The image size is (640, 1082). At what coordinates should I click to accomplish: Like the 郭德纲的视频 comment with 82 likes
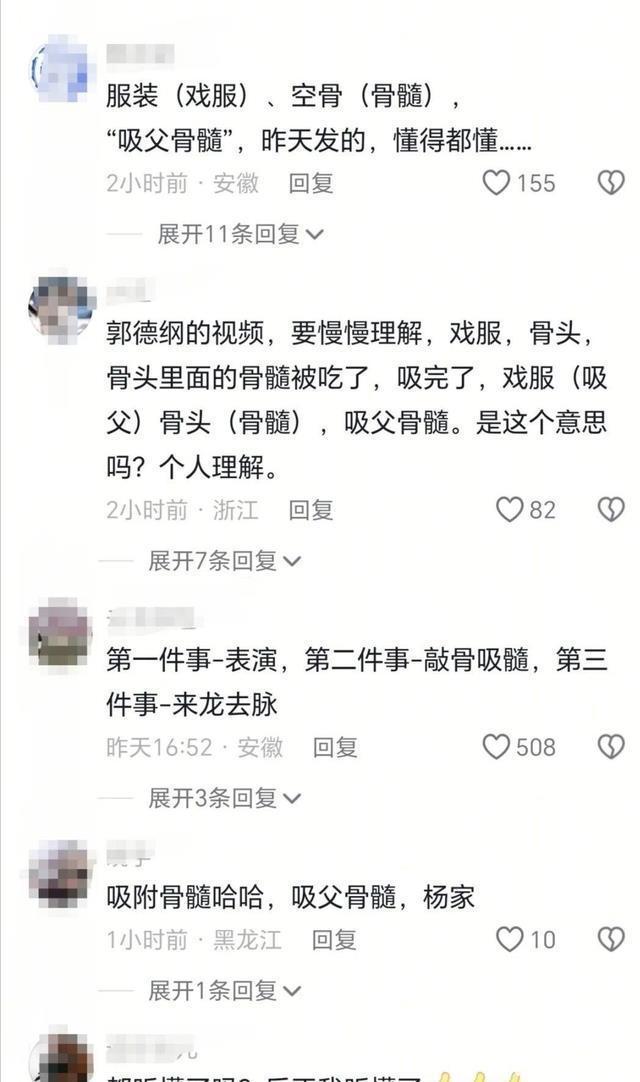click(x=510, y=510)
